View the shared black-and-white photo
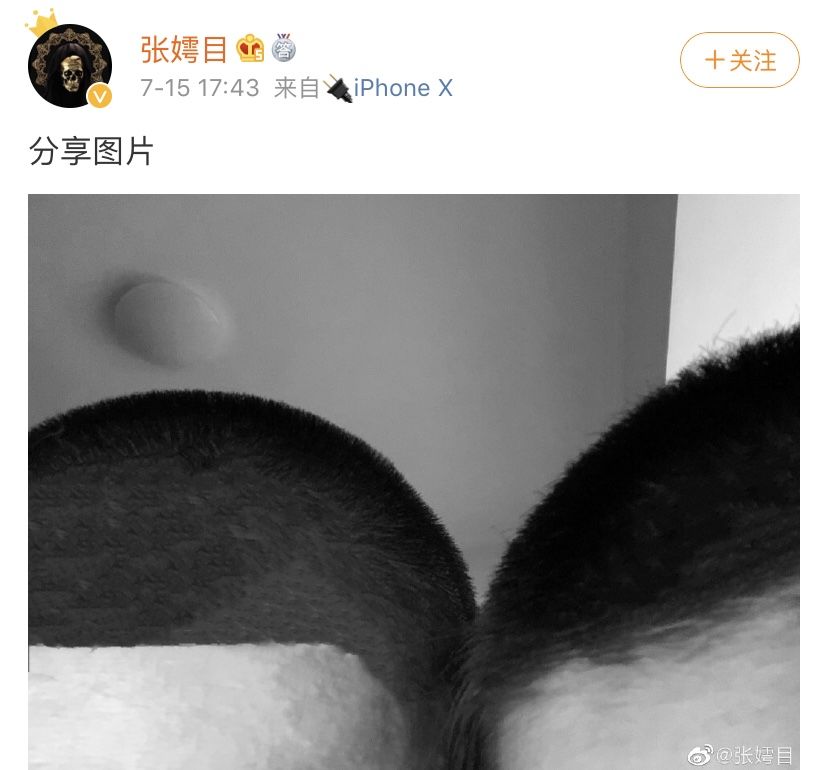828x770 pixels. tap(413, 480)
